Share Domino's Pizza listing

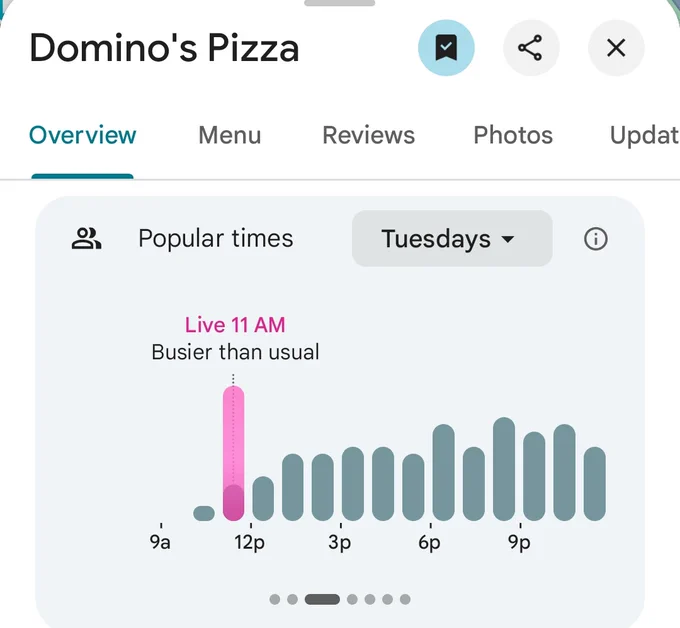click(x=531, y=48)
